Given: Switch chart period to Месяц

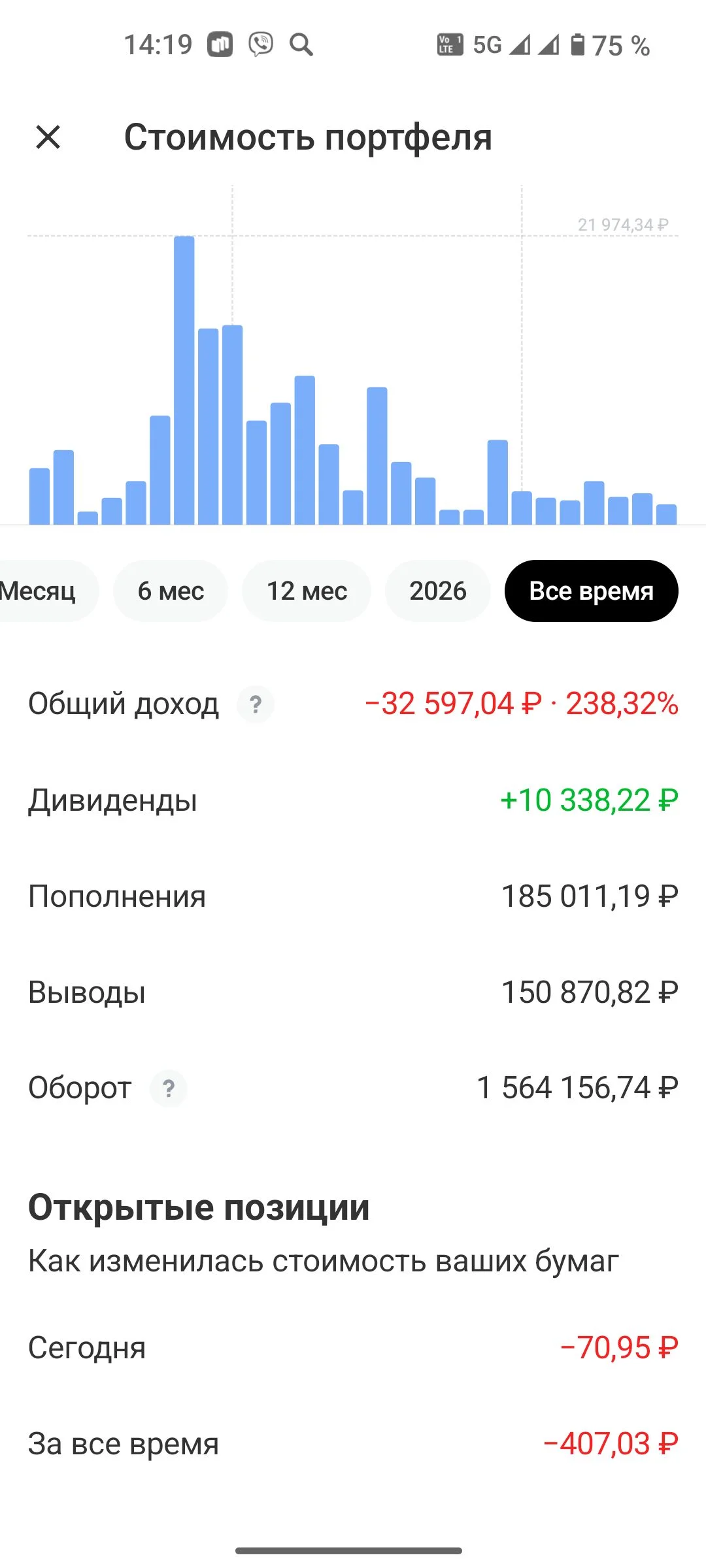Looking at the screenshot, I should point(46,591).
